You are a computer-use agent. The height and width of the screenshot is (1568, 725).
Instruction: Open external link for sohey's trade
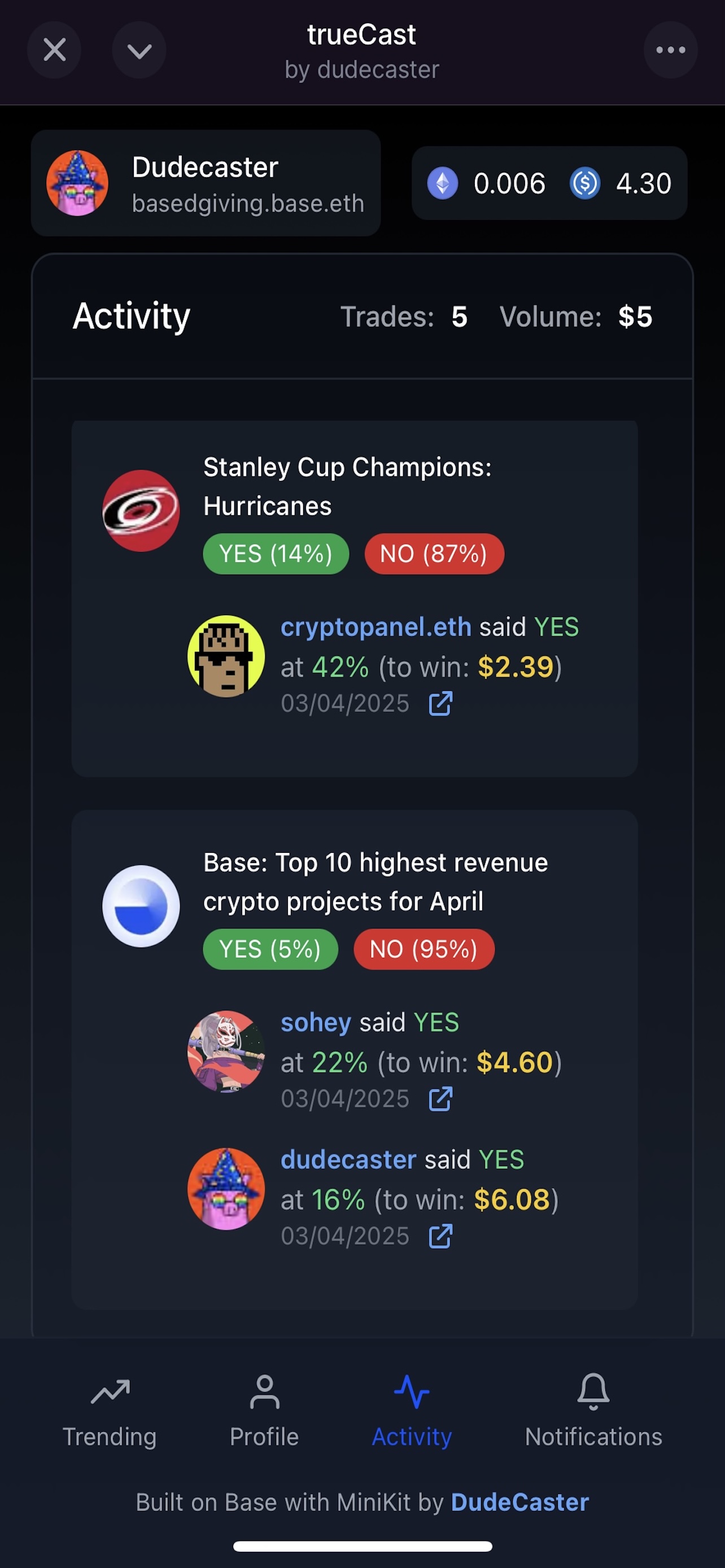(440, 1100)
